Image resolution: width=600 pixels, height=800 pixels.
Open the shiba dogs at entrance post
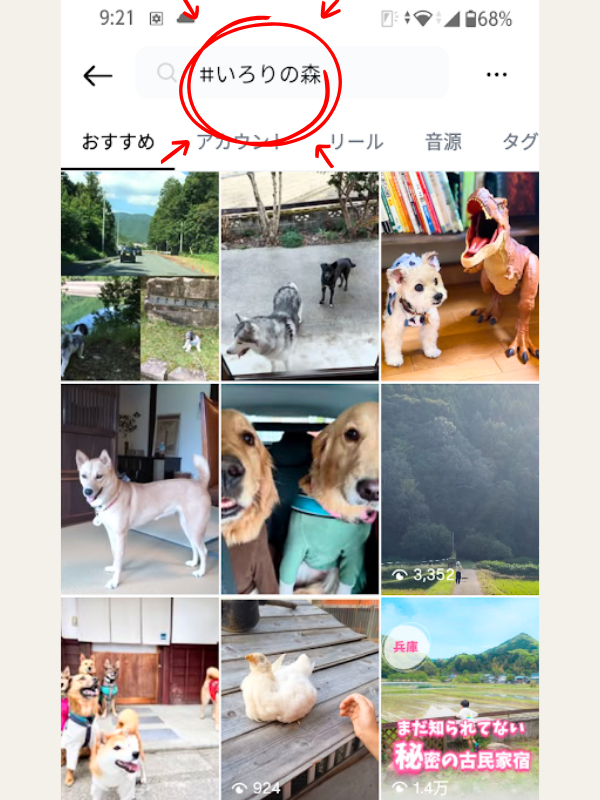pos(140,698)
